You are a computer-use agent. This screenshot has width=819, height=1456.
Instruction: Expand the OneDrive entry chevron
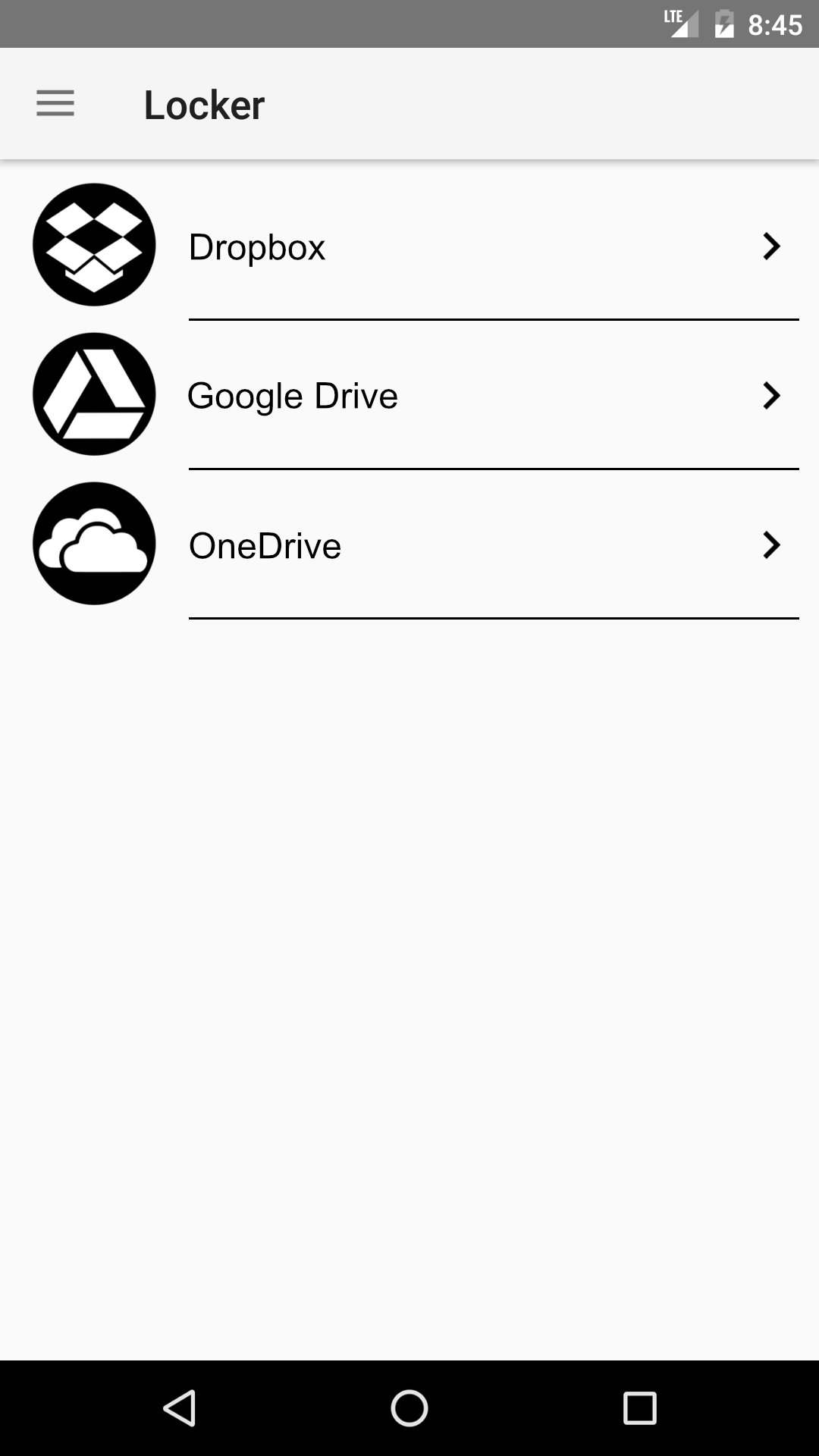[771, 545]
